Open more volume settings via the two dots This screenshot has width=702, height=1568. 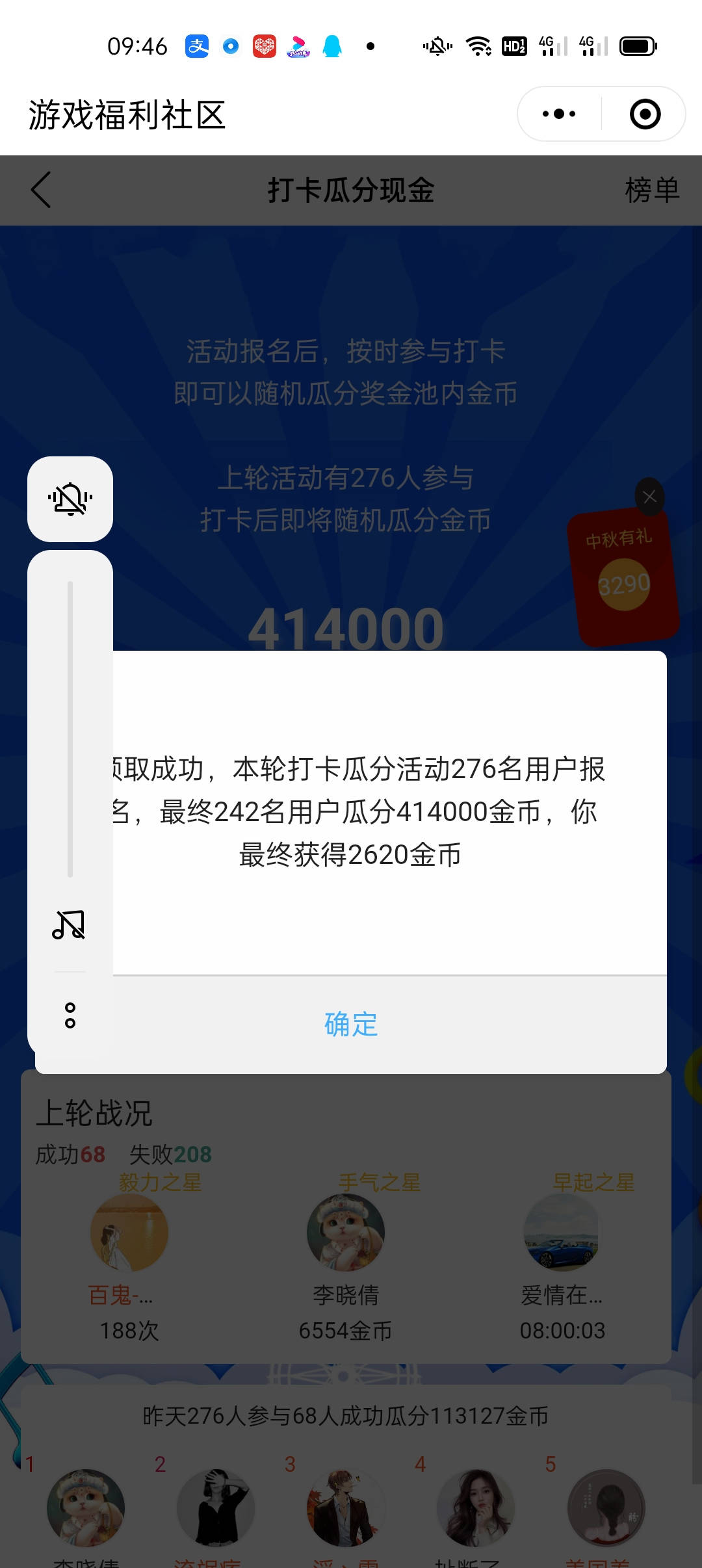70,1015
